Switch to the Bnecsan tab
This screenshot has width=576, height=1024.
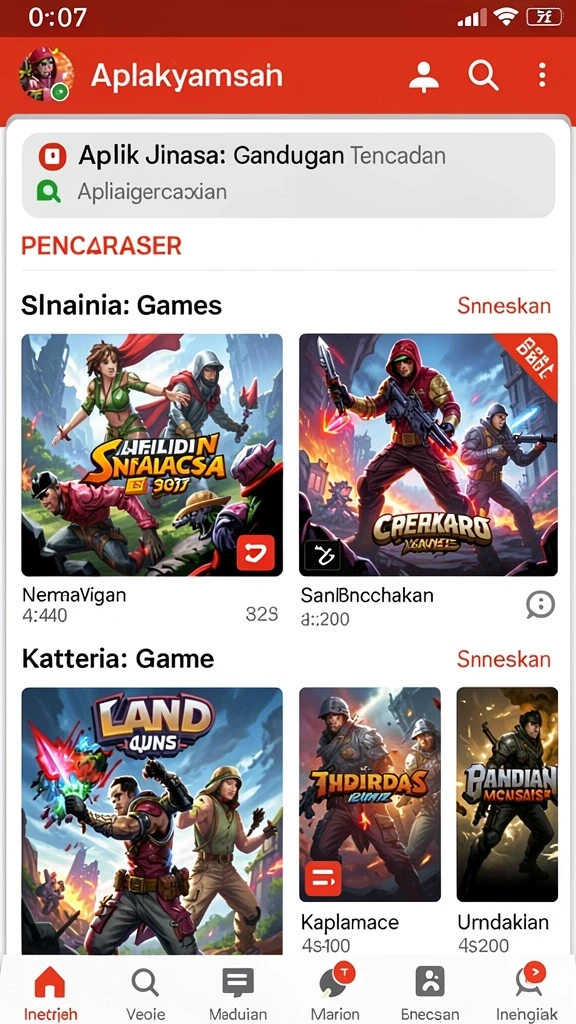[x=430, y=993]
